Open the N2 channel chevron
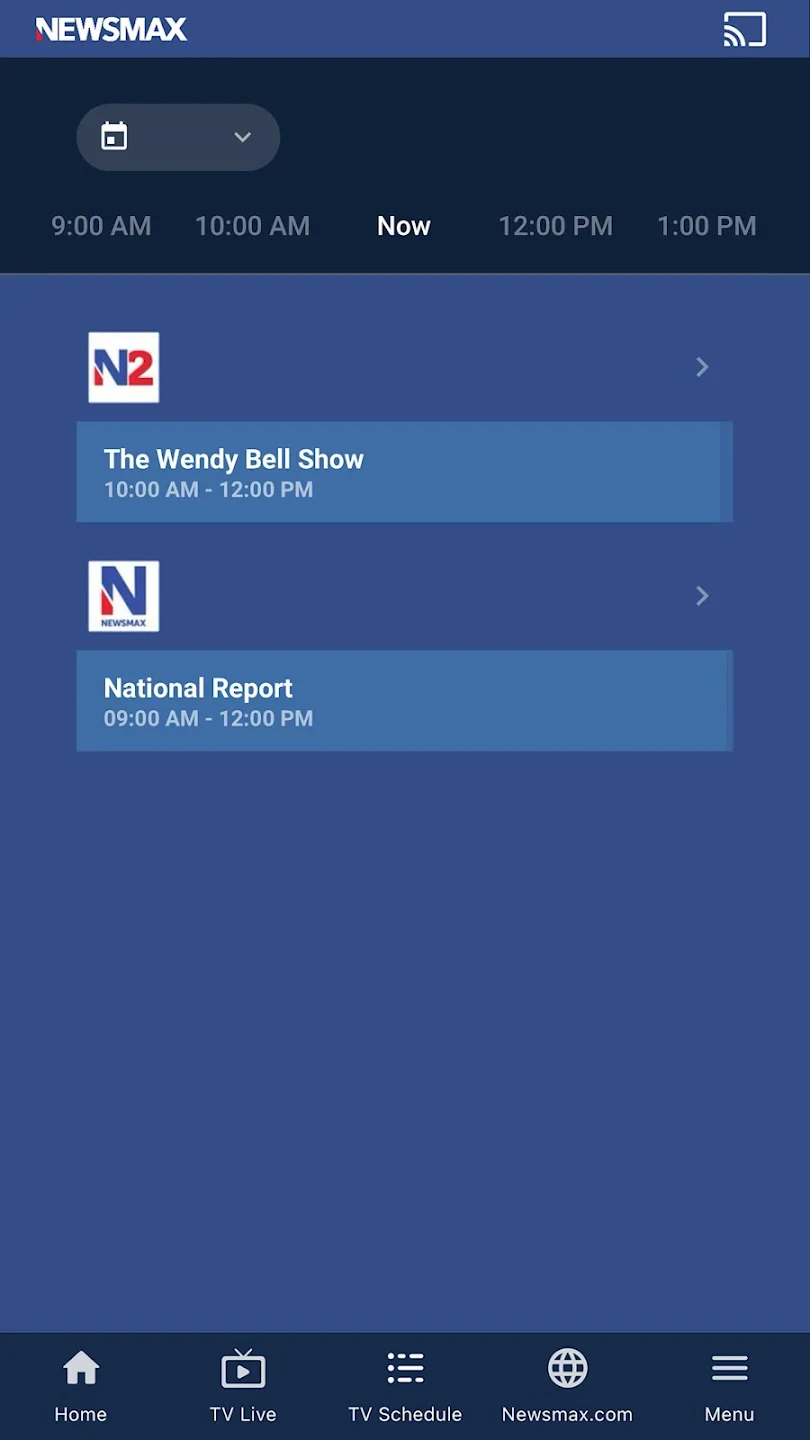 point(702,367)
